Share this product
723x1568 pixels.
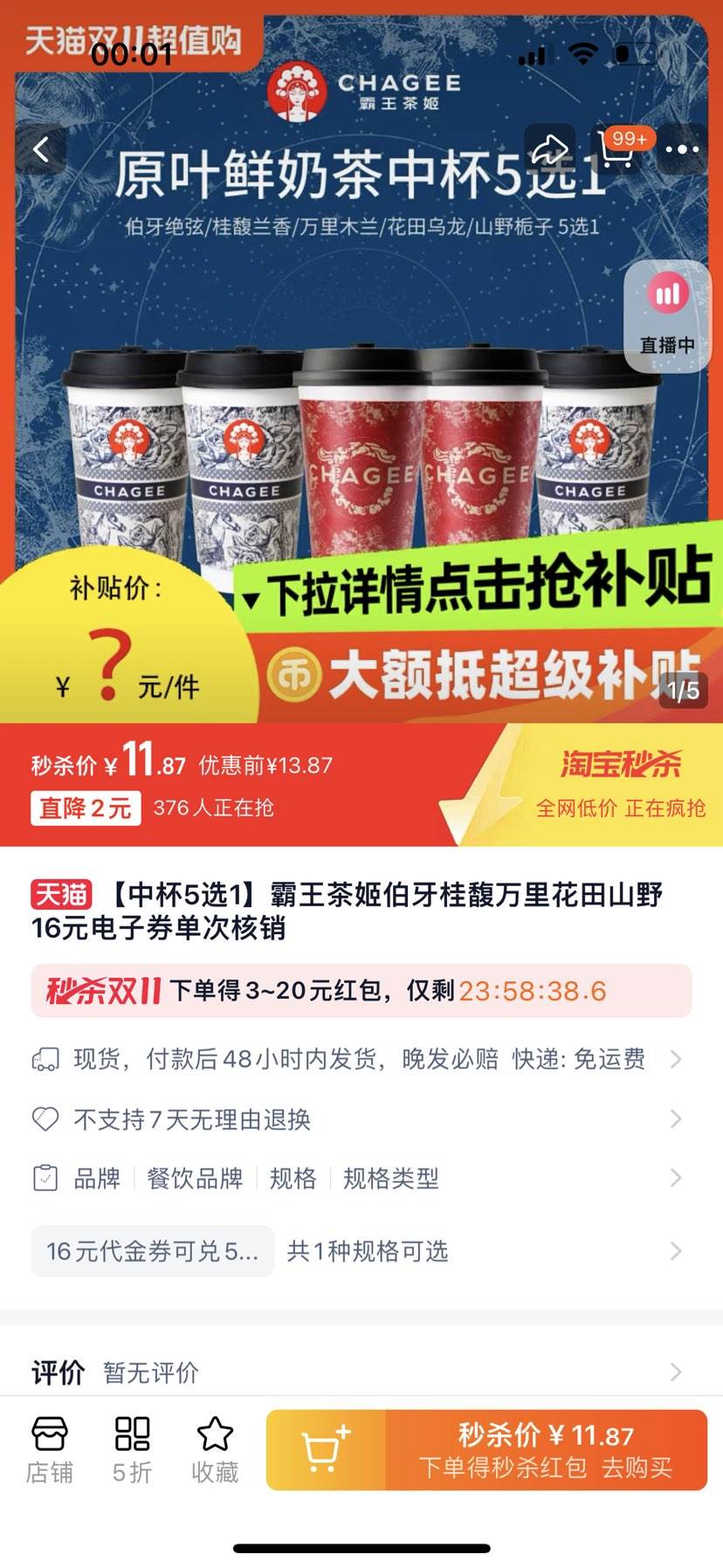pyautogui.click(x=549, y=149)
